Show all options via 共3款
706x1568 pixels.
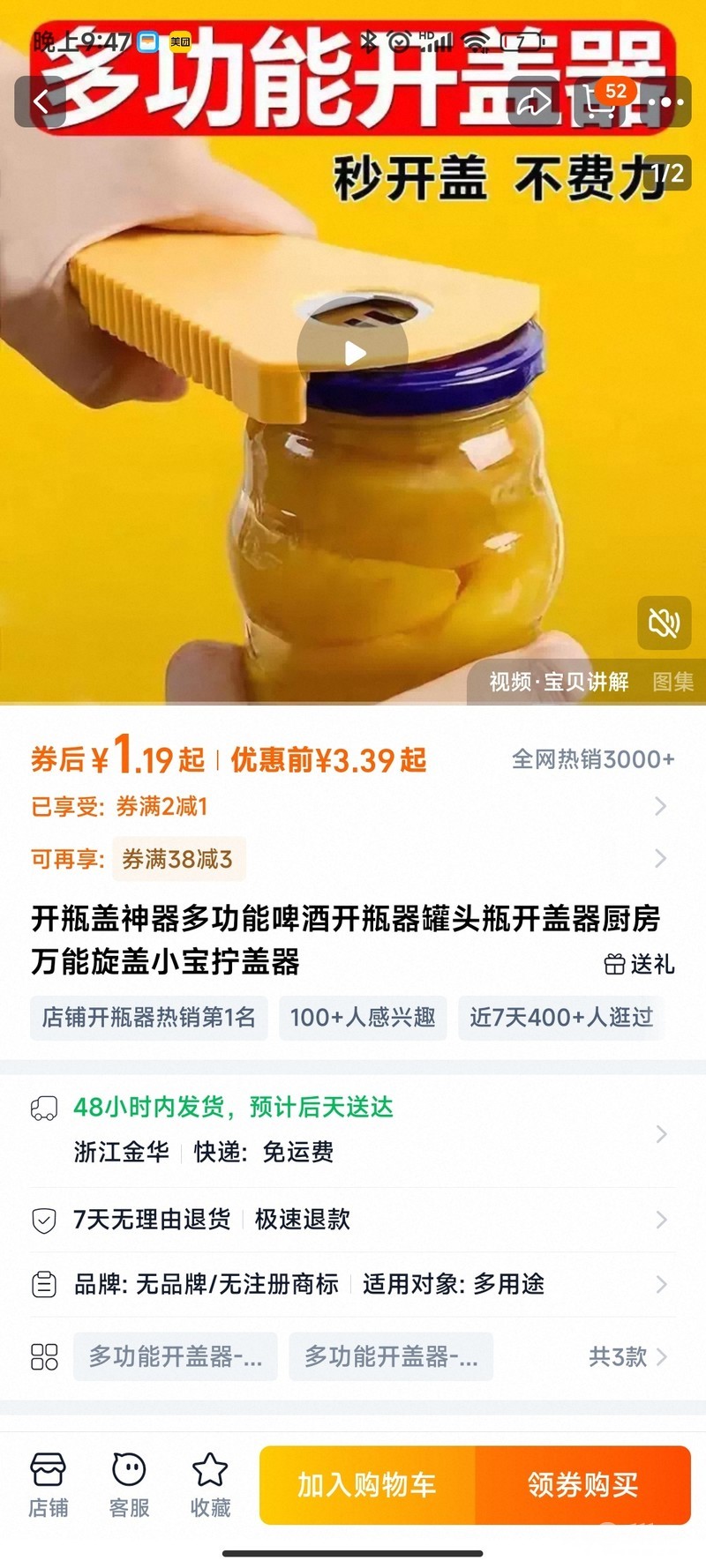[x=627, y=1356]
